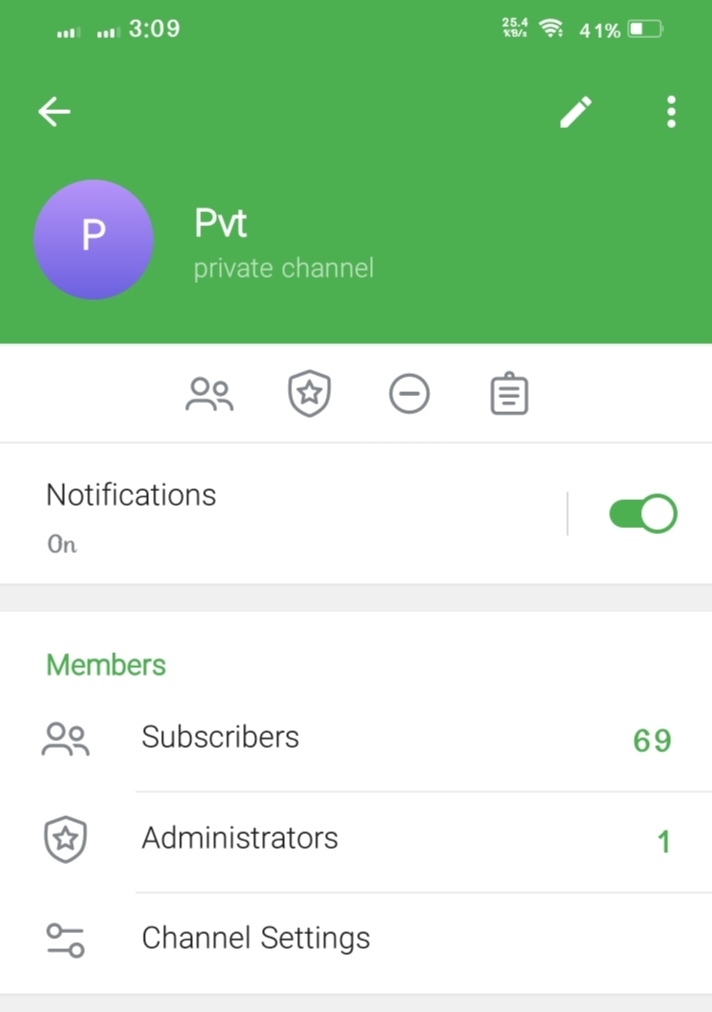
Task: Turn off the Notifications switch
Action: click(x=643, y=514)
